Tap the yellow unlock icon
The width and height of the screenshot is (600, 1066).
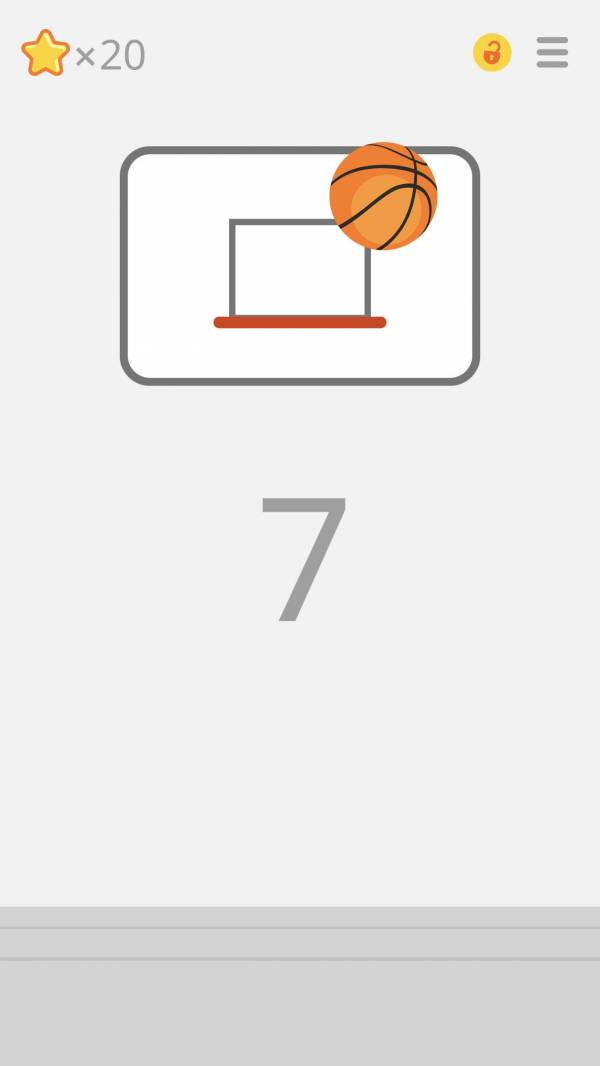(x=492, y=52)
